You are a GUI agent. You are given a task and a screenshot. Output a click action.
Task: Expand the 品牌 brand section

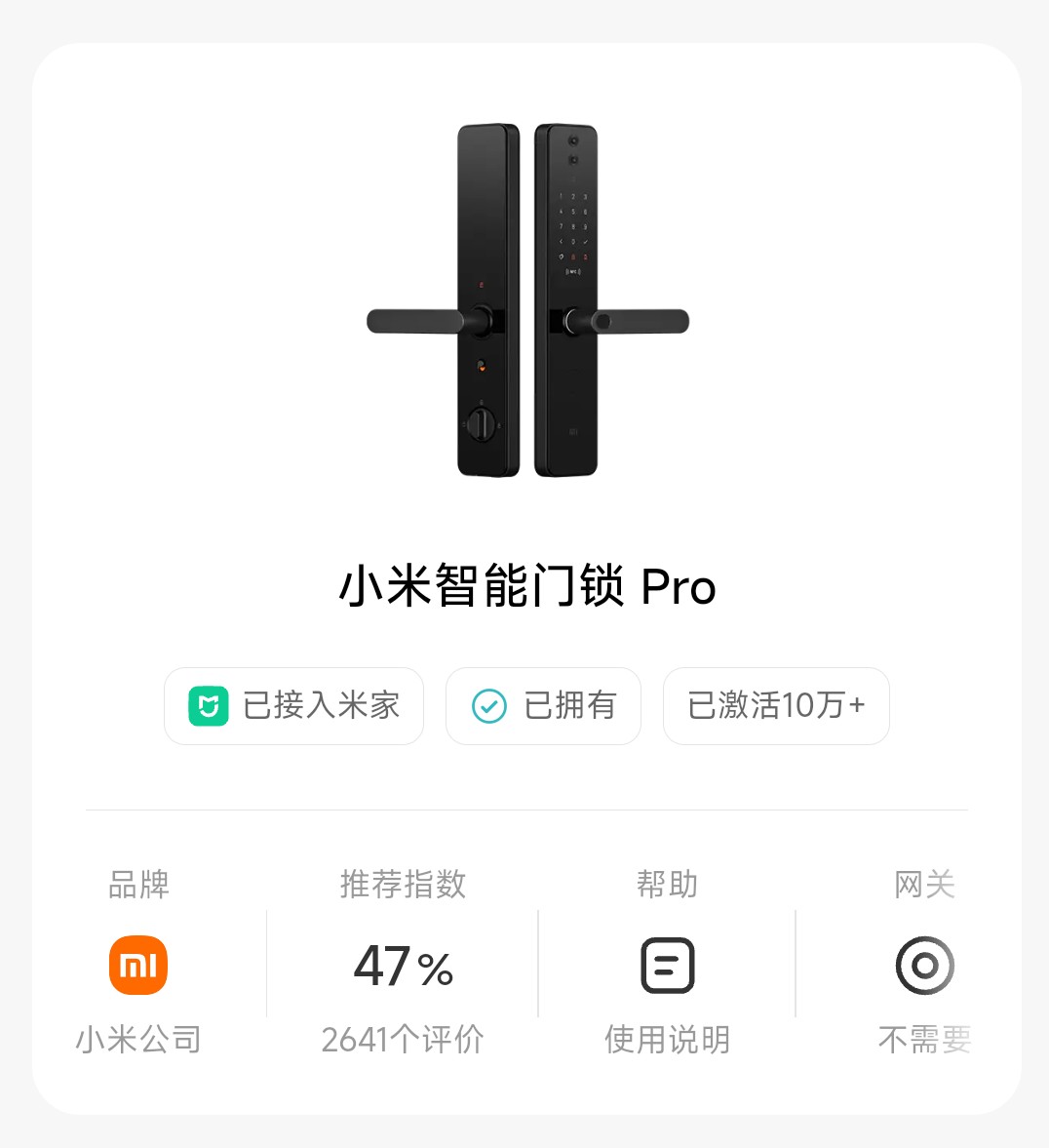[137, 884]
